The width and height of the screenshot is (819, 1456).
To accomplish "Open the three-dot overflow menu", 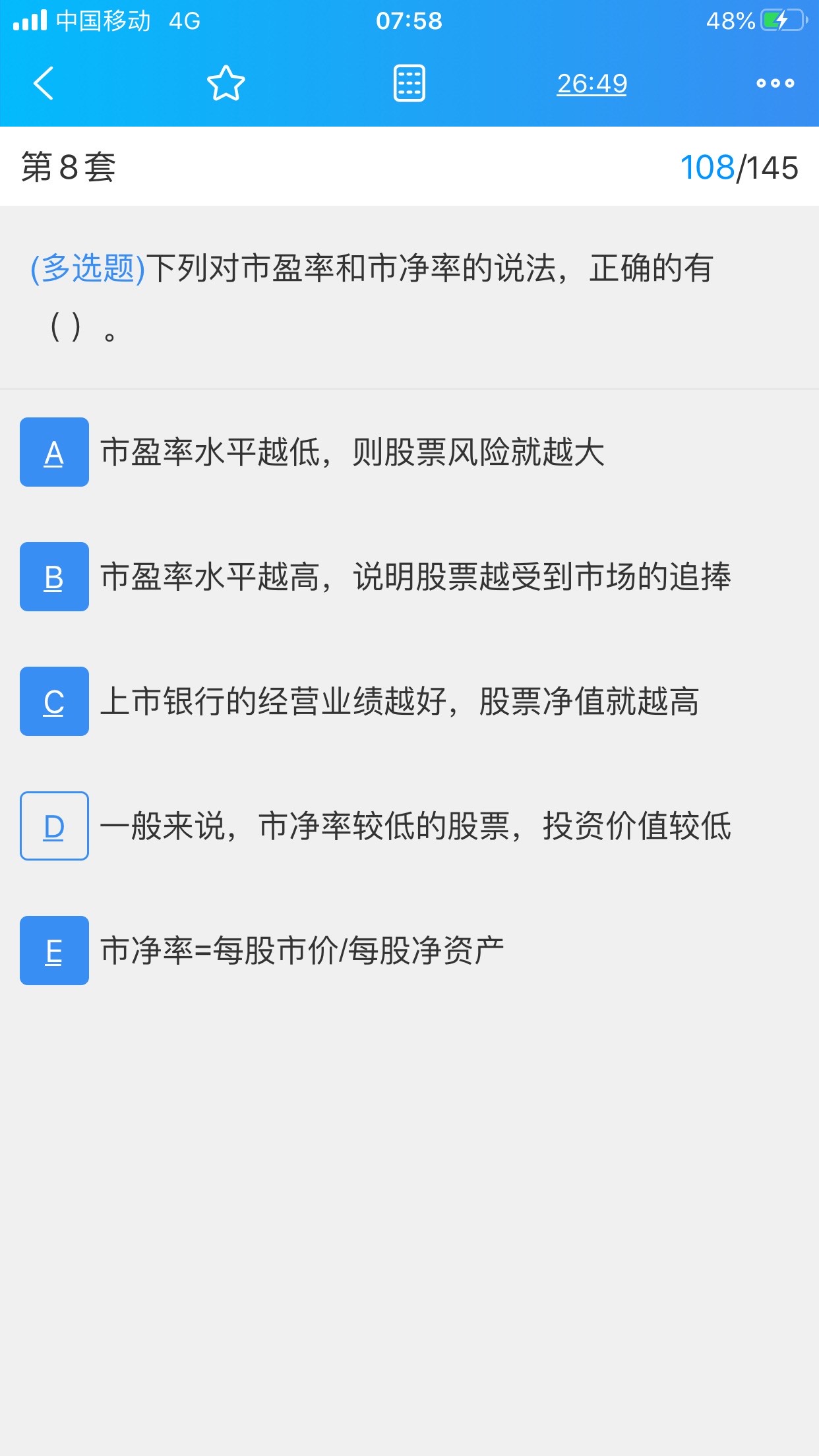I will click(775, 83).
